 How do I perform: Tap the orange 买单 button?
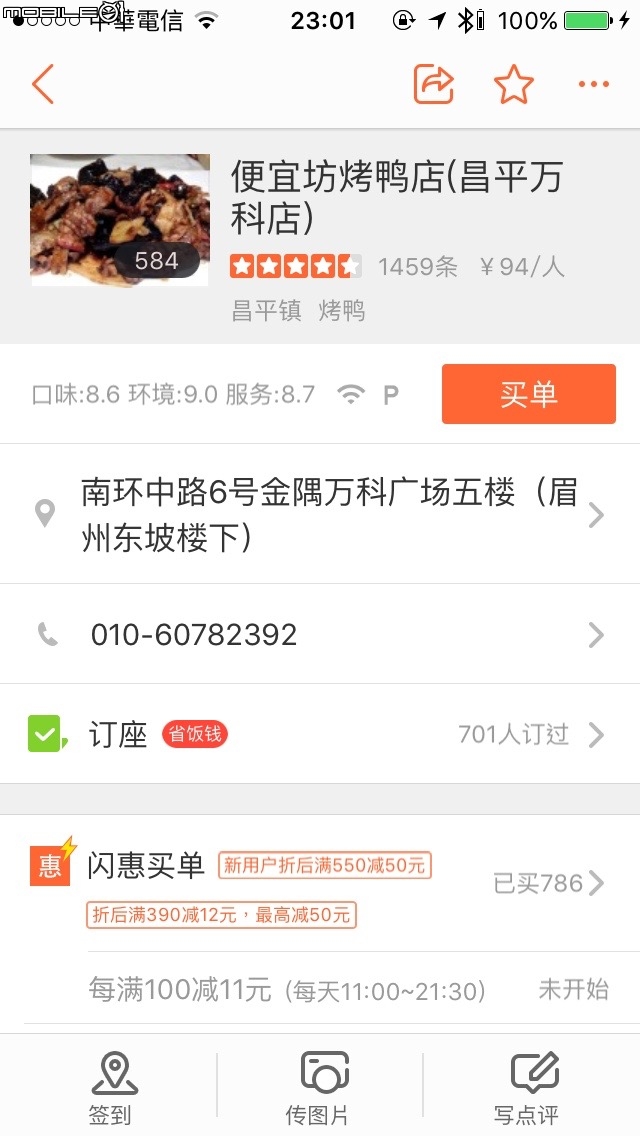pyautogui.click(x=528, y=394)
